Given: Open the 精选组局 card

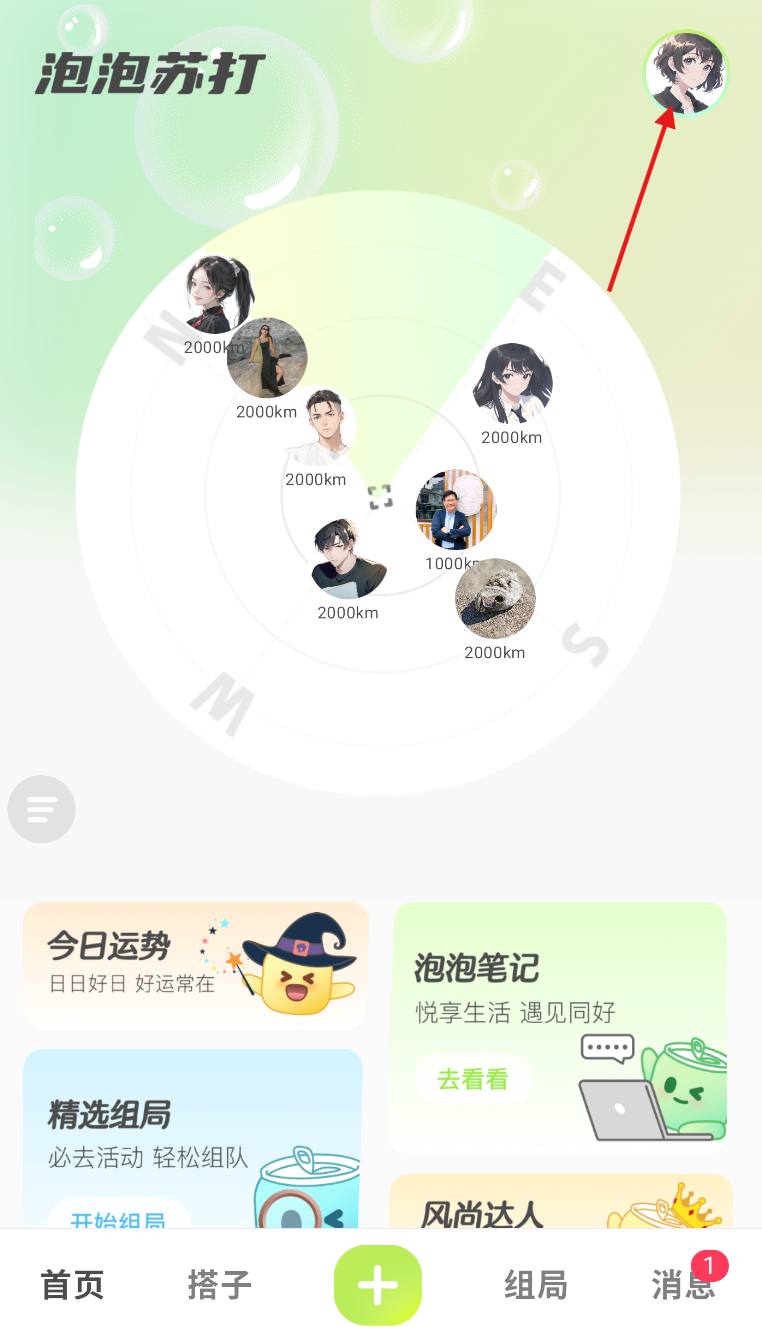Looking at the screenshot, I should (x=192, y=1130).
